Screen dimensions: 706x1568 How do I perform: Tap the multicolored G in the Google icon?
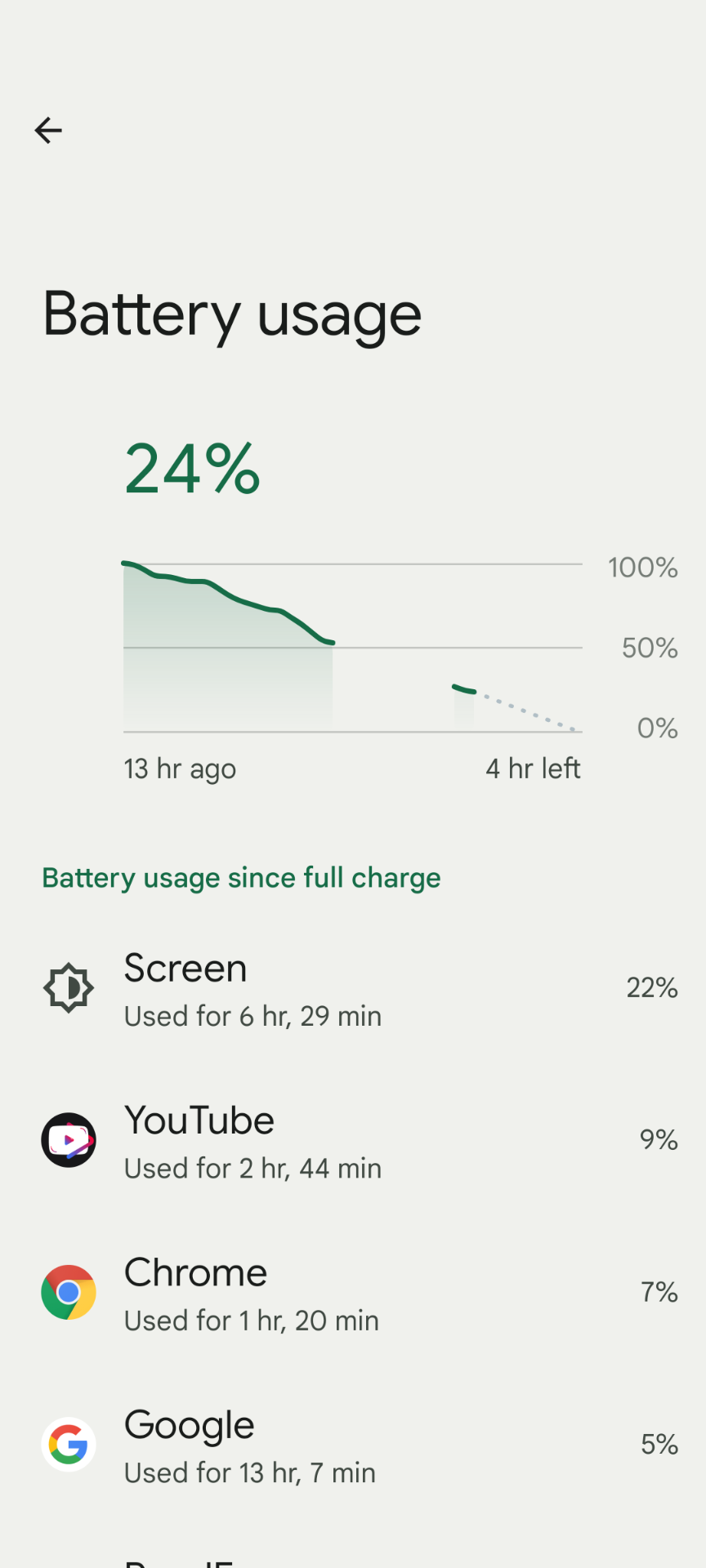click(x=69, y=1444)
